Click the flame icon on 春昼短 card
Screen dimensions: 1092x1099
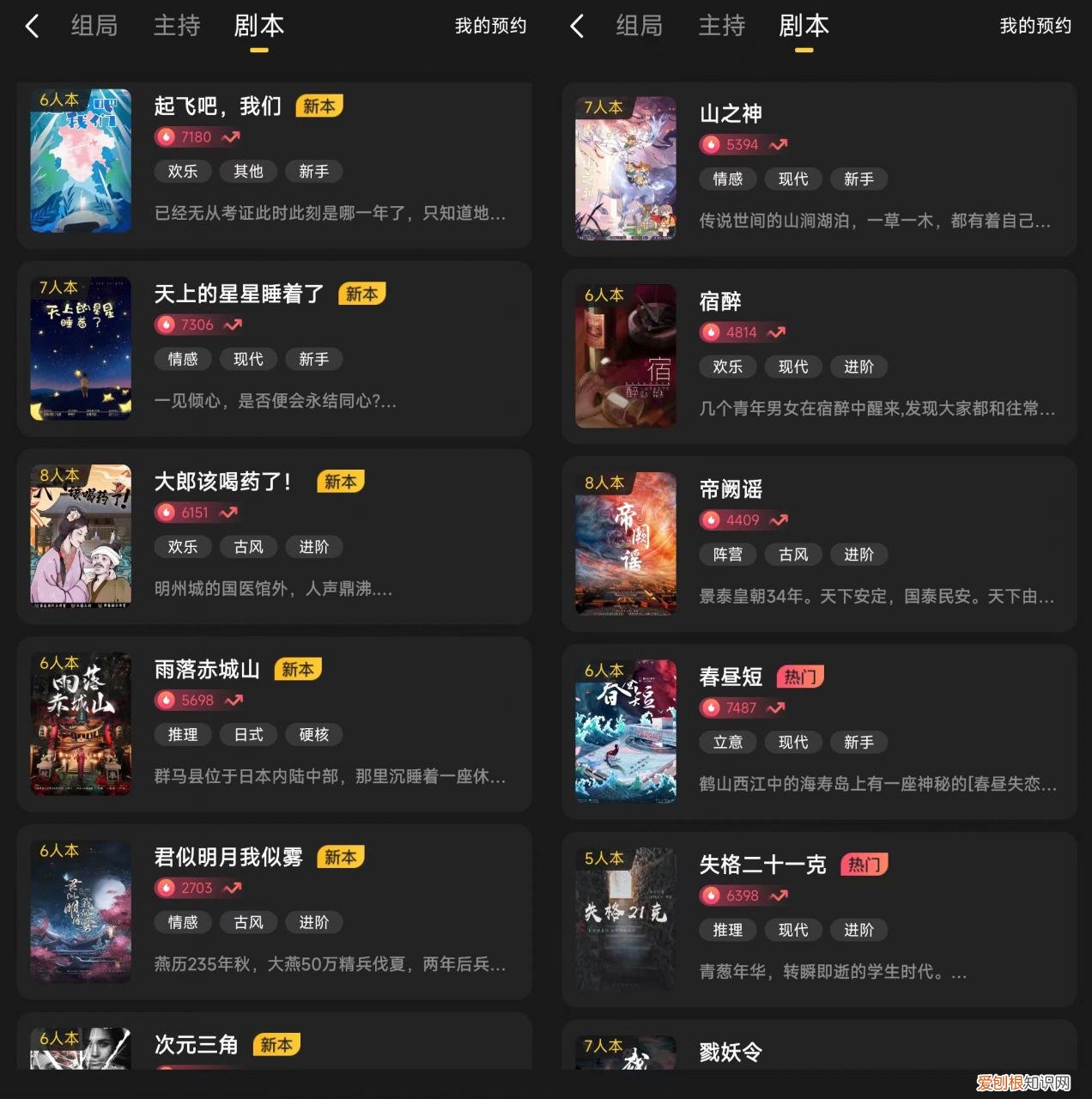pos(711,707)
